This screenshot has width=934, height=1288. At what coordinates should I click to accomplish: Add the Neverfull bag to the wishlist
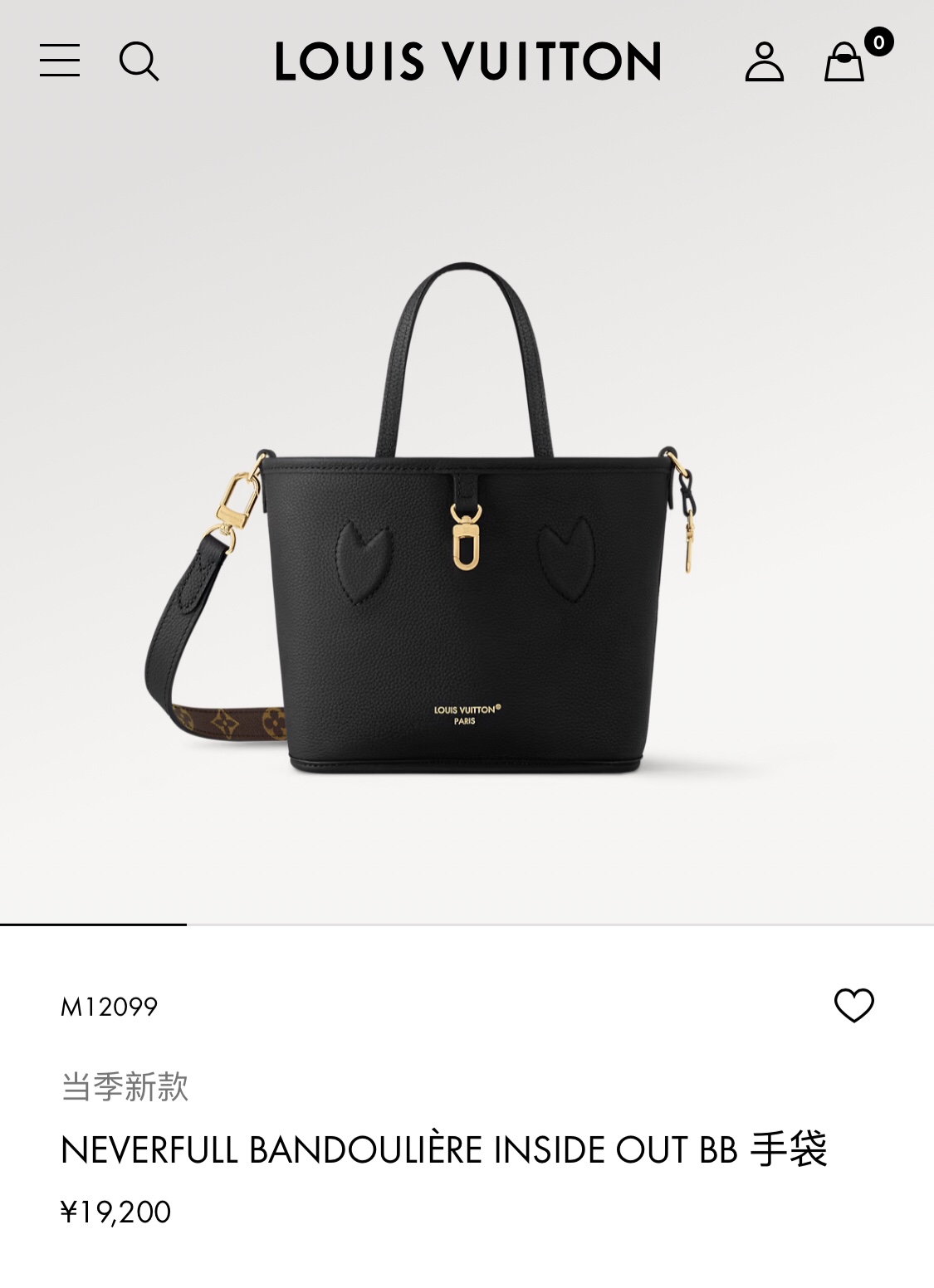[853, 1006]
